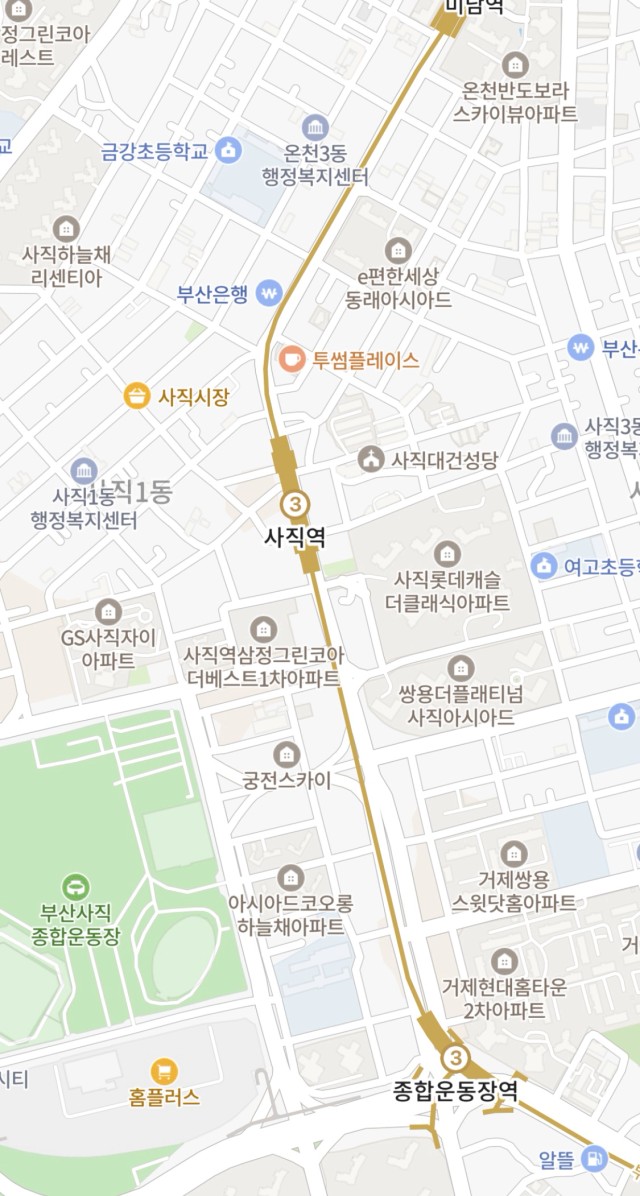640x1196 pixels.
Task: Open the 홈플러스 shopping marker
Action: tap(164, 1072)
